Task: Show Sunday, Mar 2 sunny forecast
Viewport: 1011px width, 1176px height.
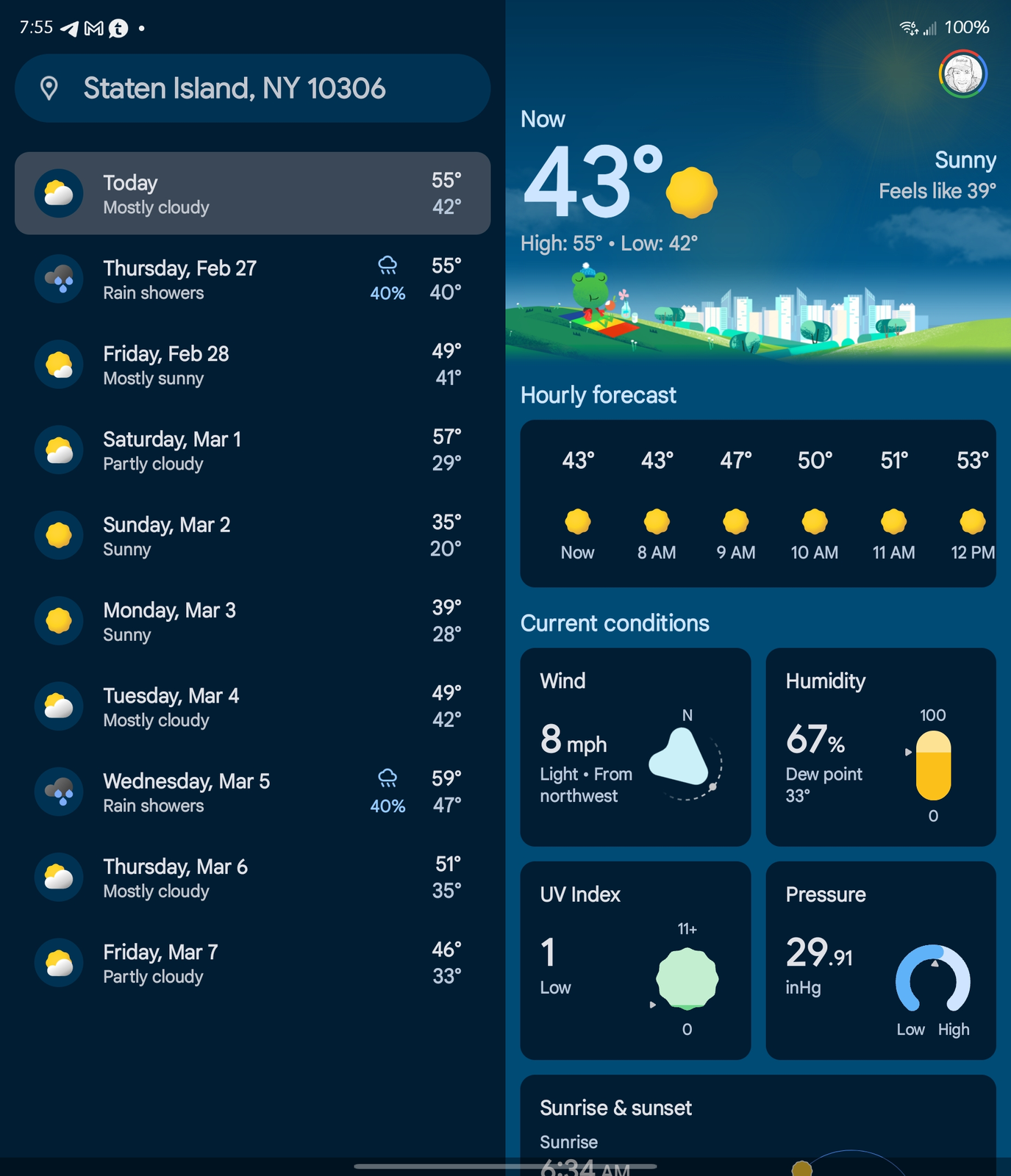Action: tap(252, 536)
